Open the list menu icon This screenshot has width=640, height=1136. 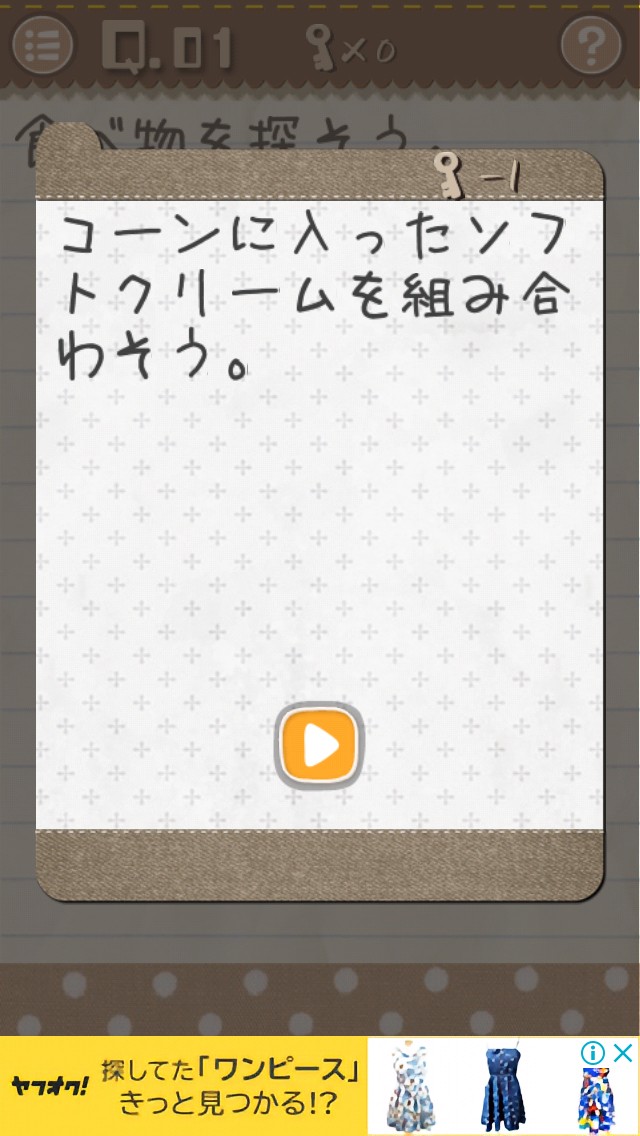click(x=41, y=46)
